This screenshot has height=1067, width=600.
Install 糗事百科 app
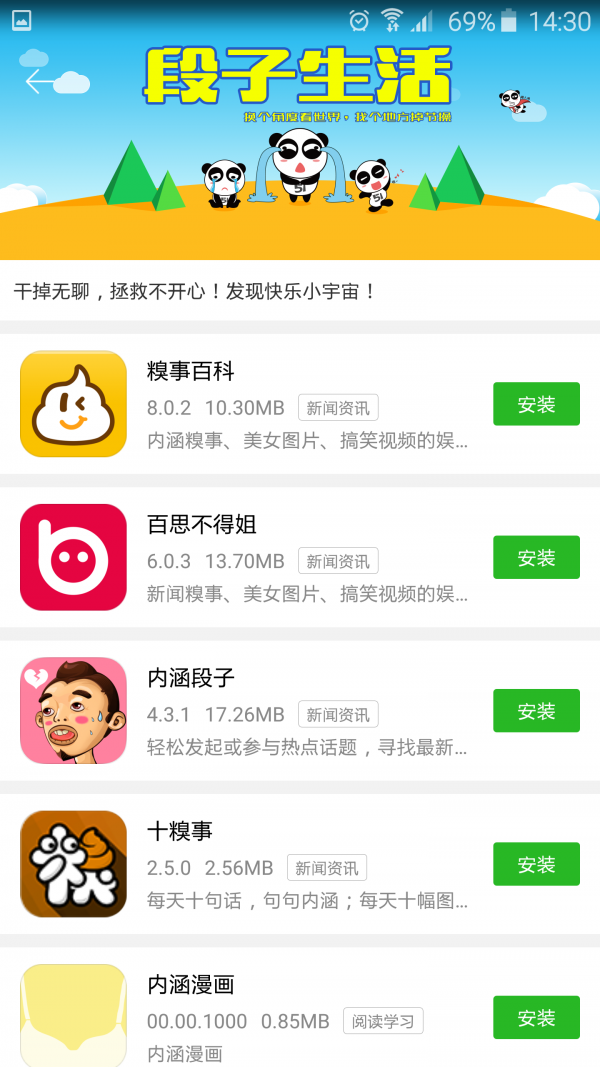[536, 404]
